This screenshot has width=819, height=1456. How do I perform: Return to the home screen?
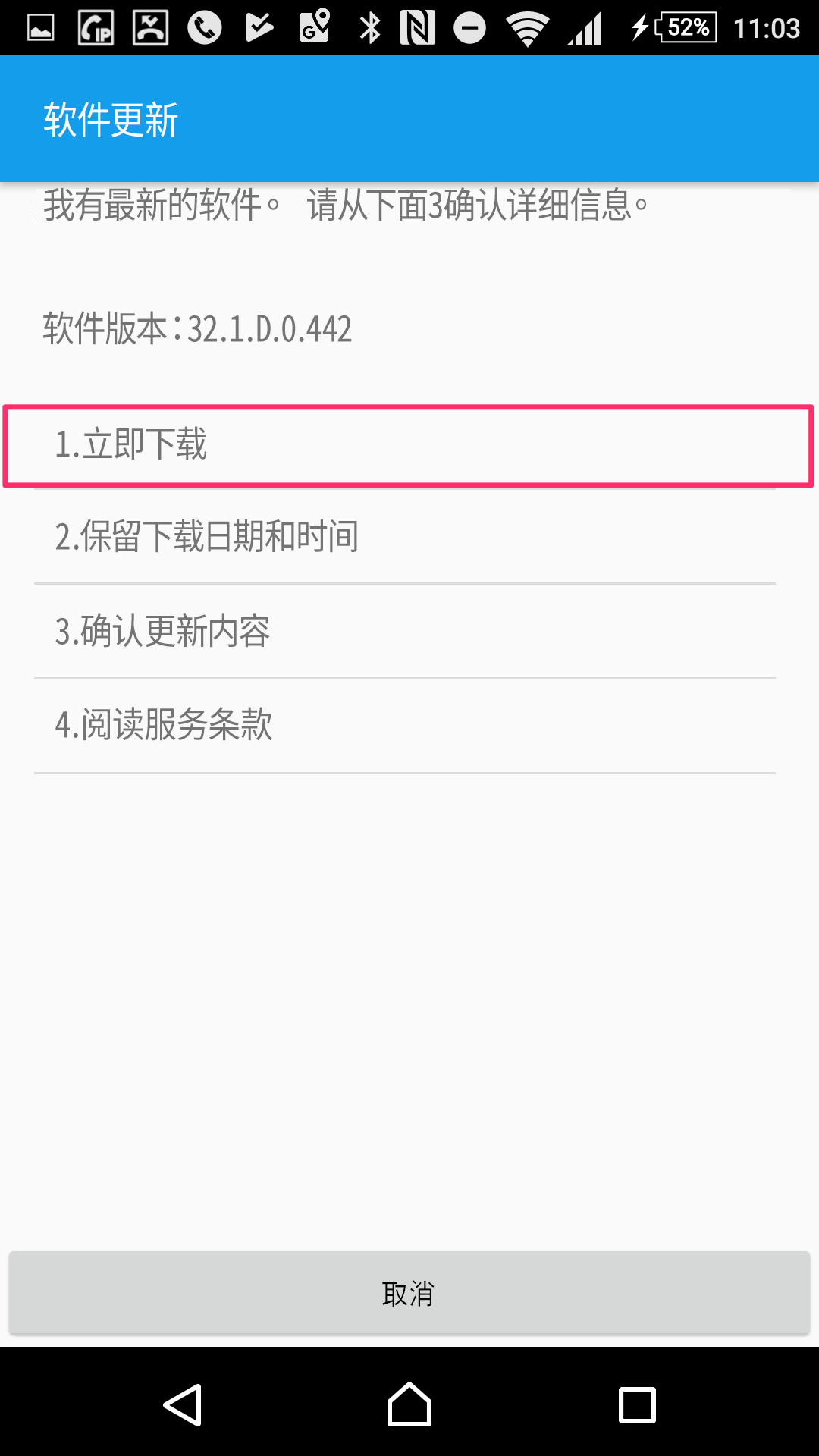(x=409, y=1404)
